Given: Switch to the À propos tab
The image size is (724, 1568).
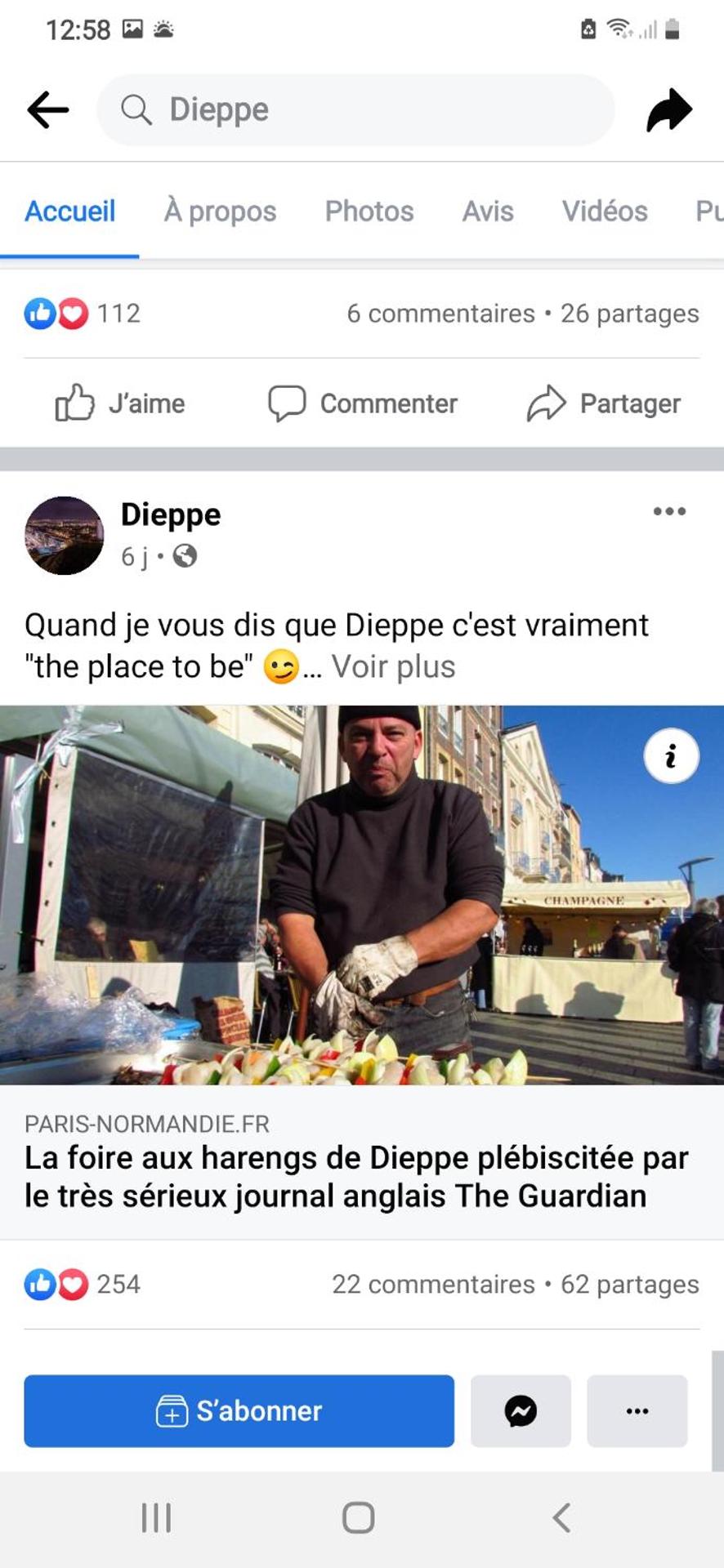Looking at the screenshot, I should [x=220, y=212].
